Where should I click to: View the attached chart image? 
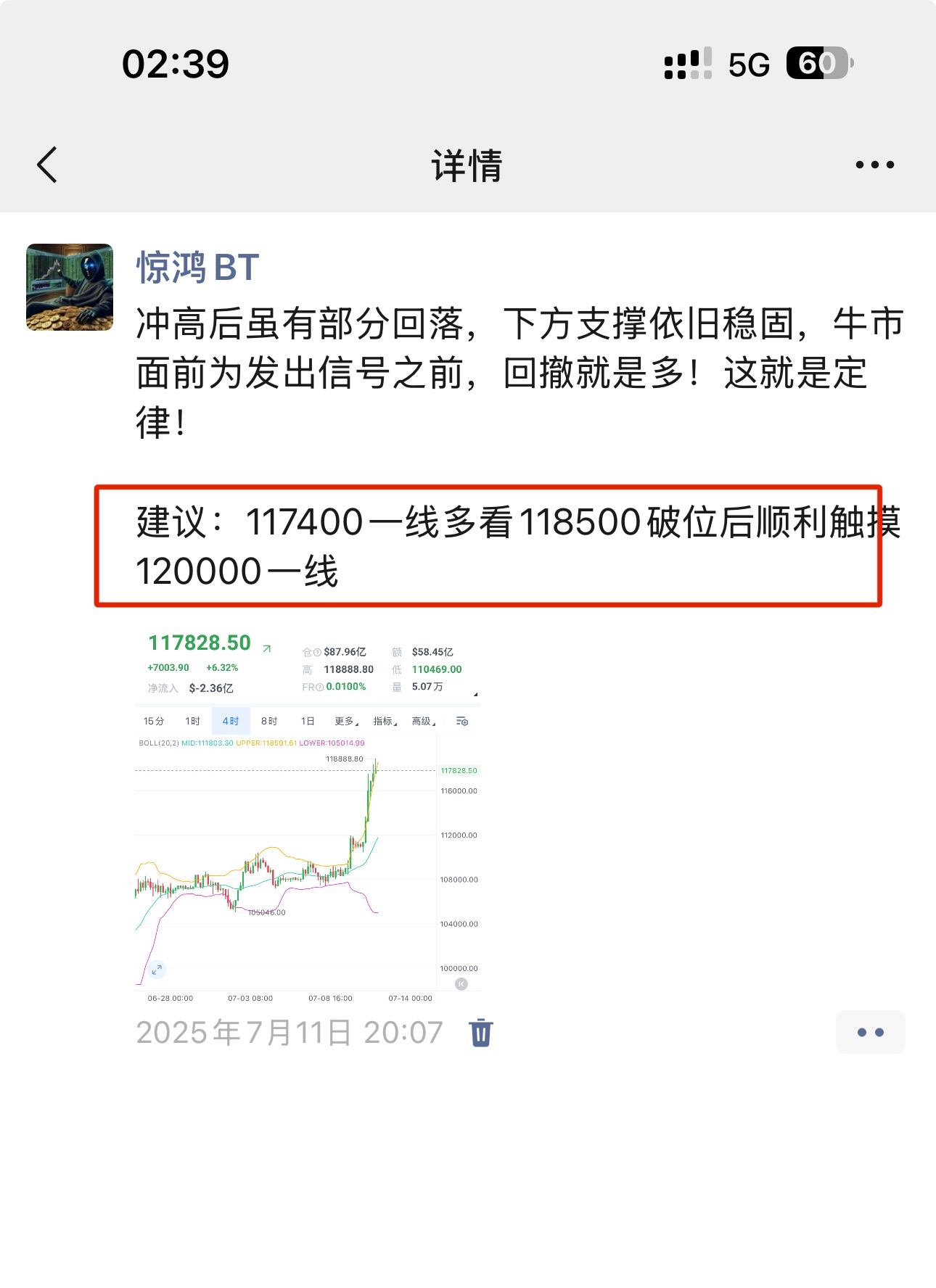pos(308,817)
